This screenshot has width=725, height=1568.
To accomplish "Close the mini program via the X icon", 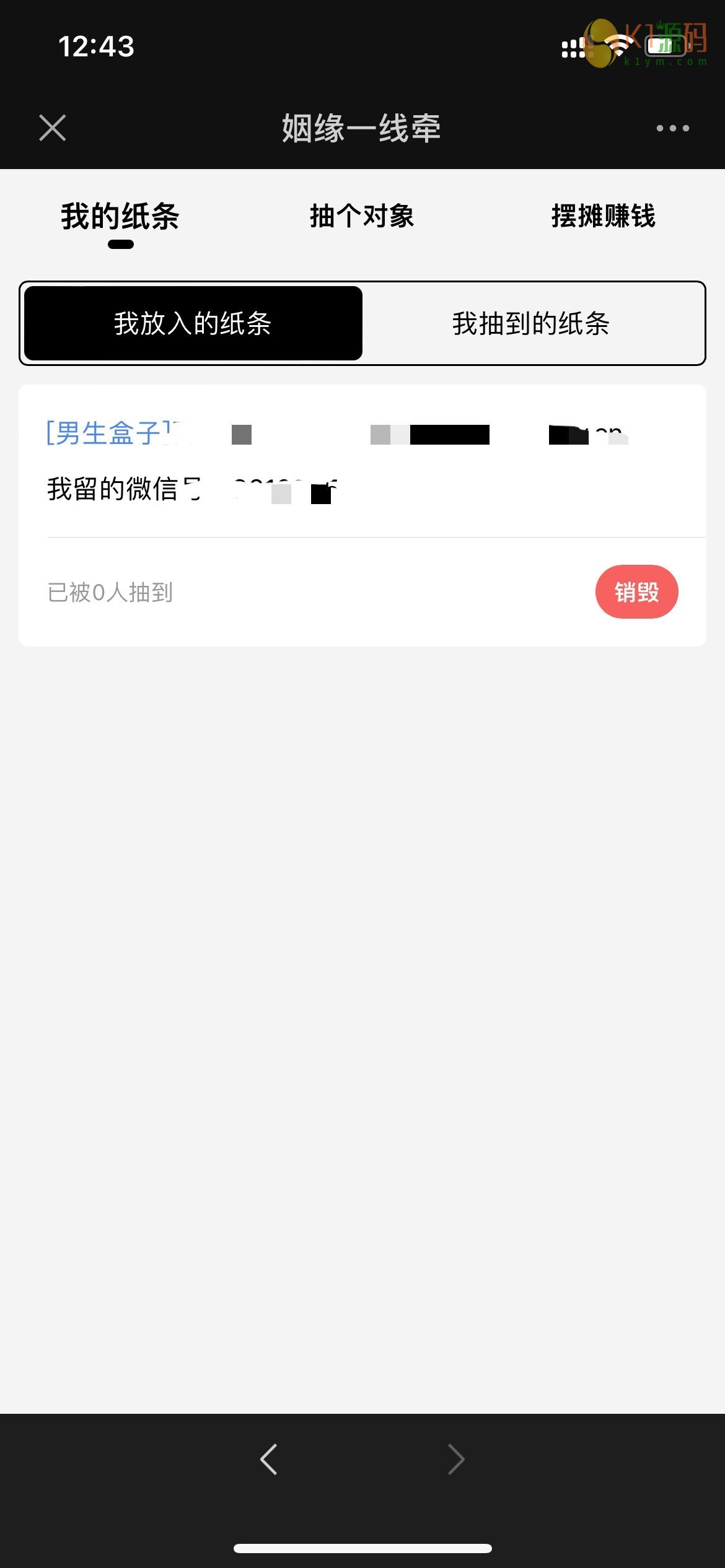I will pyautogui.click(x=53, y=128).
